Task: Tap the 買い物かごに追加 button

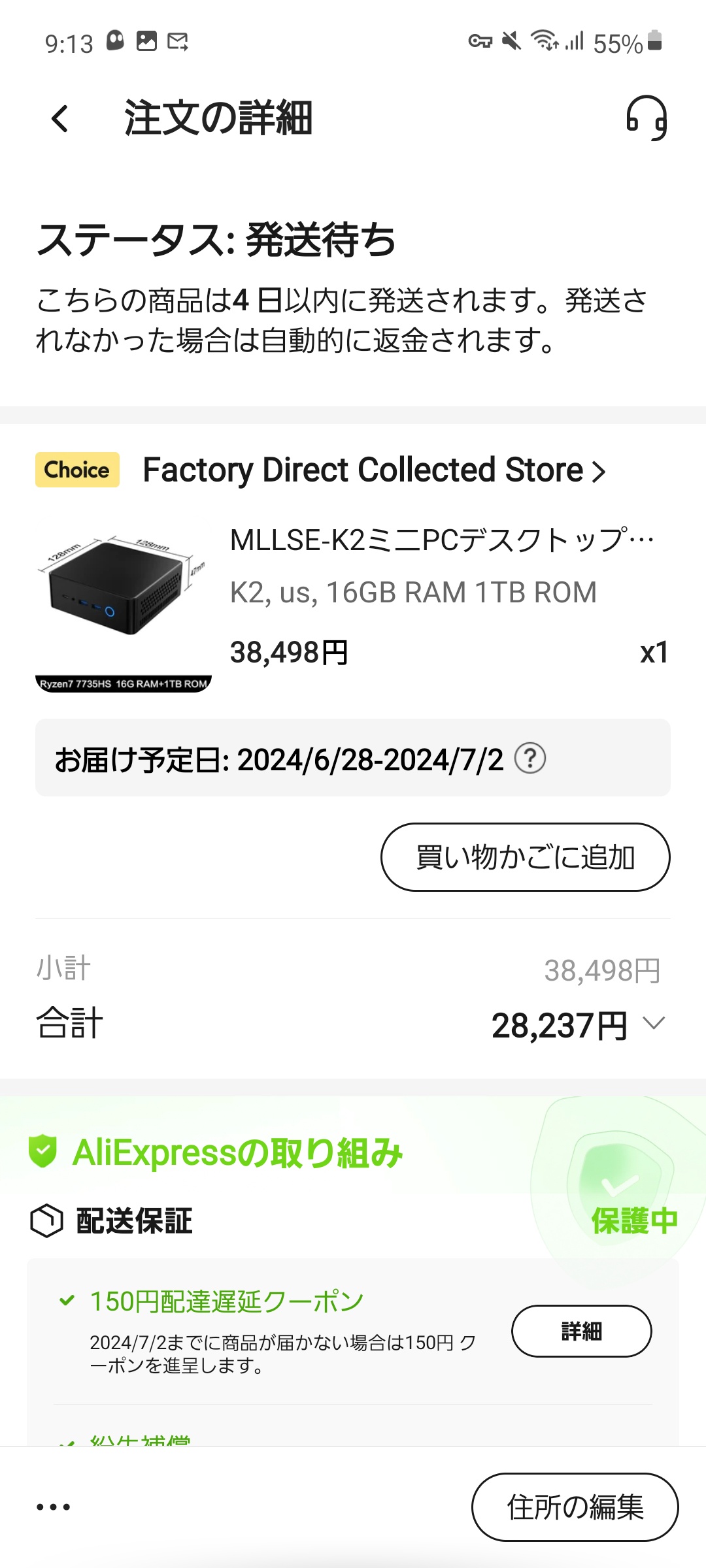Action: click(525, 857)
